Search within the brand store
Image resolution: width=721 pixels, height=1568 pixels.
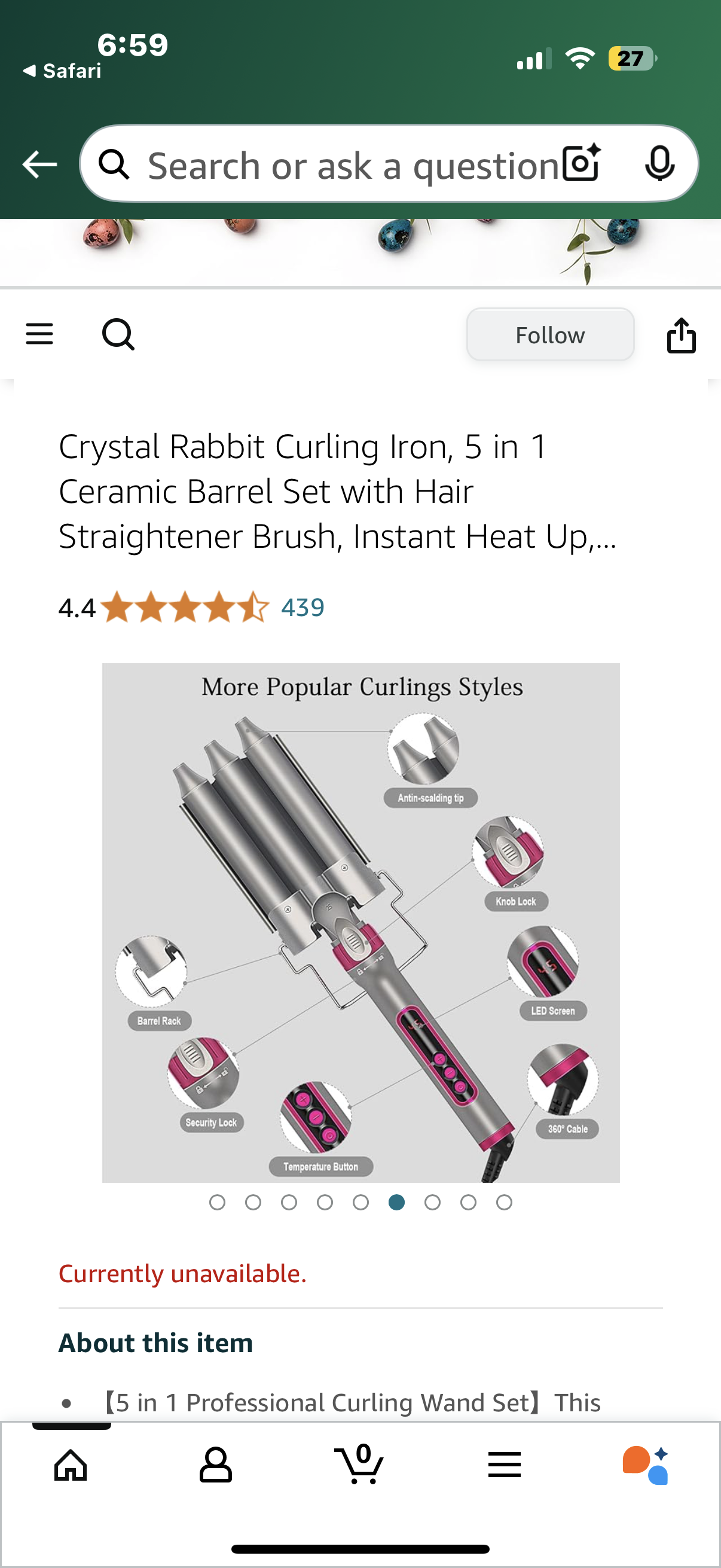click(118, 334)
